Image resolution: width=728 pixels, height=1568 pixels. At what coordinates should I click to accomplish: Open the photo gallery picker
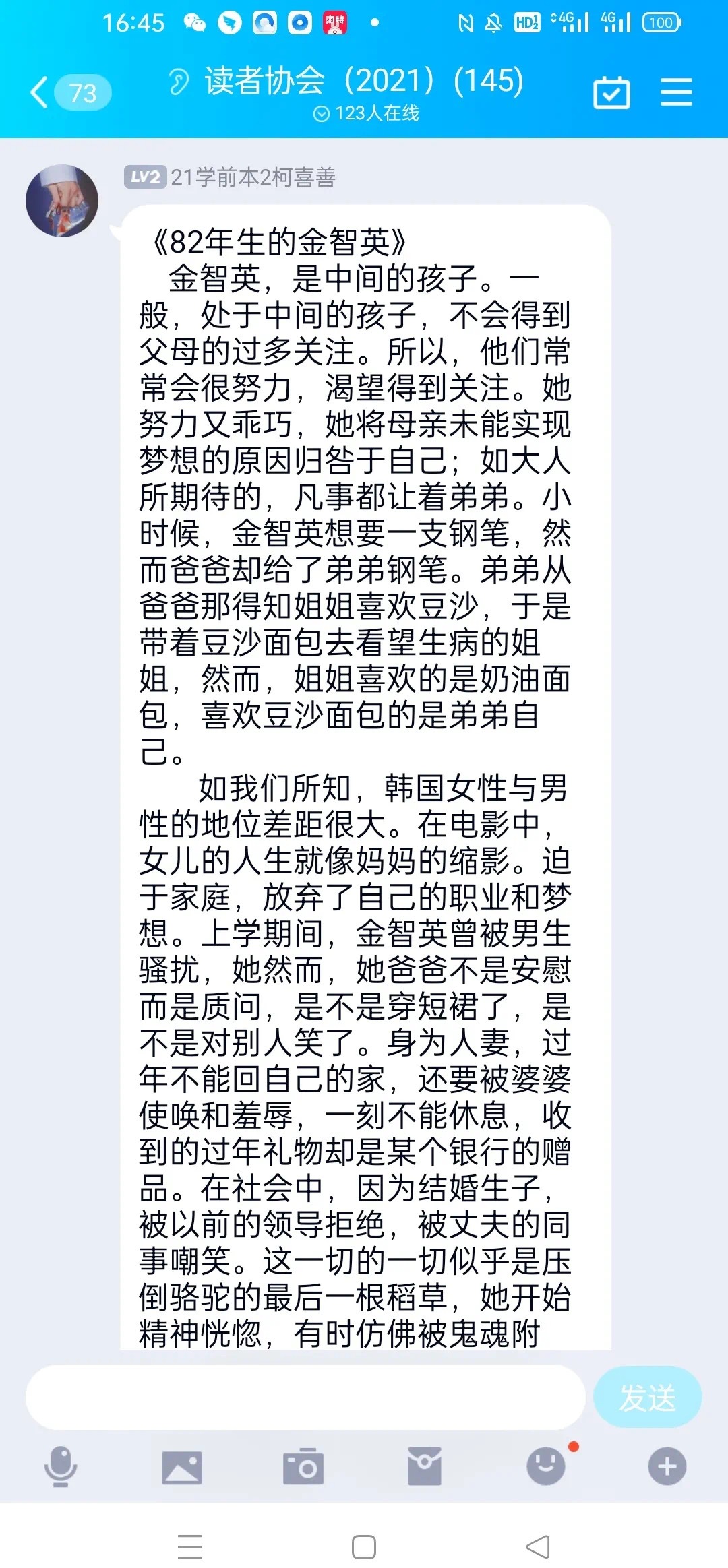pos(182,1467)
